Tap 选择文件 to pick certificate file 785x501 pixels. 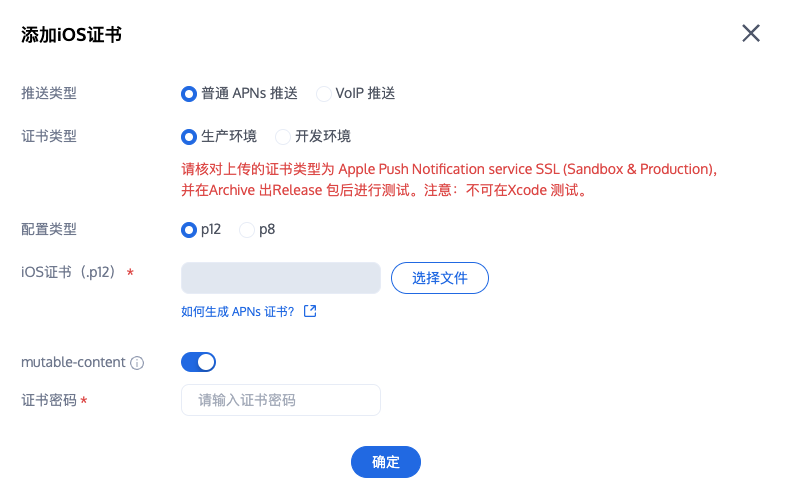[439, 278]
